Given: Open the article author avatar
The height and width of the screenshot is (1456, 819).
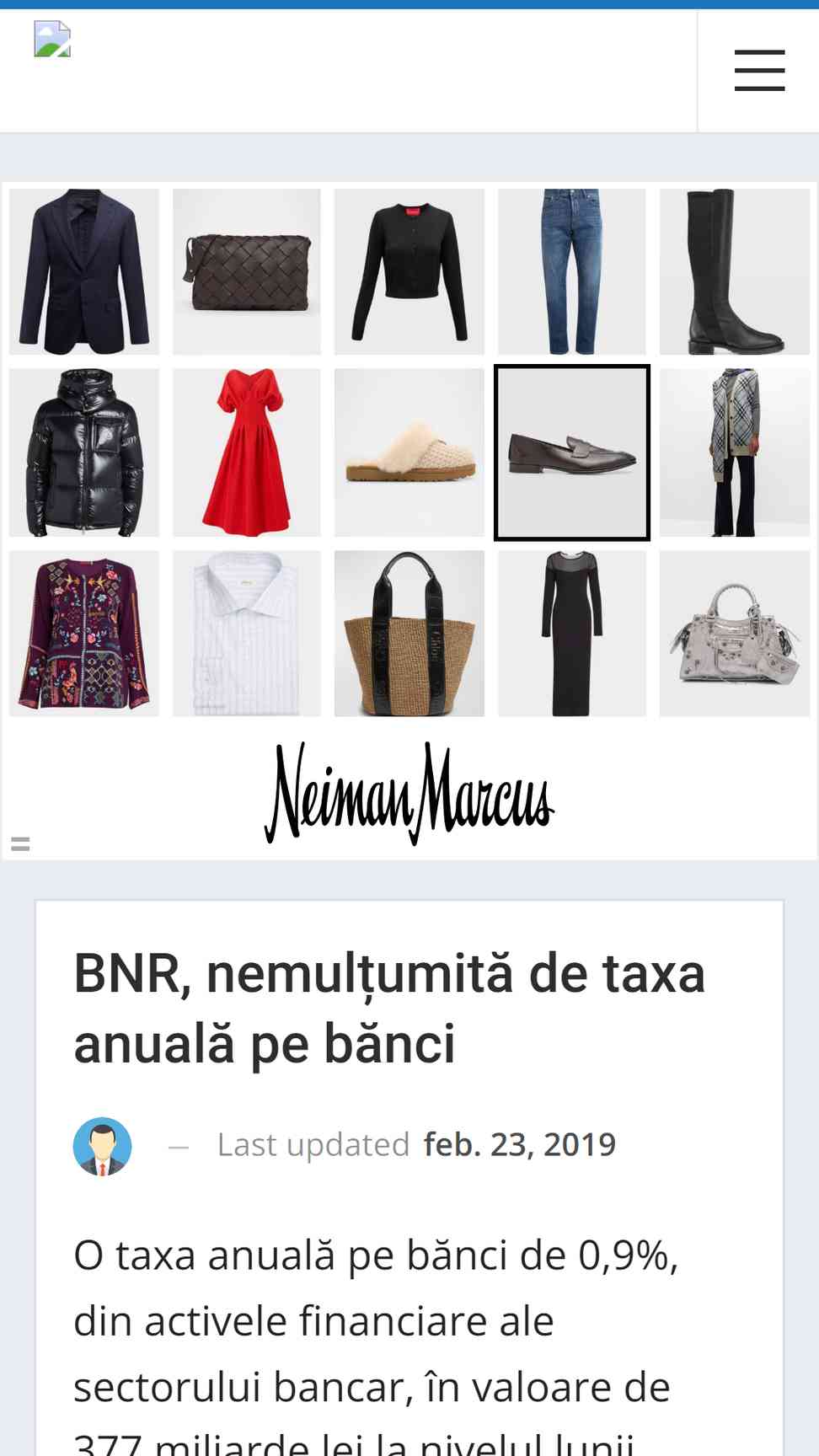Looking at the screenshot, I should [103, 1146].
